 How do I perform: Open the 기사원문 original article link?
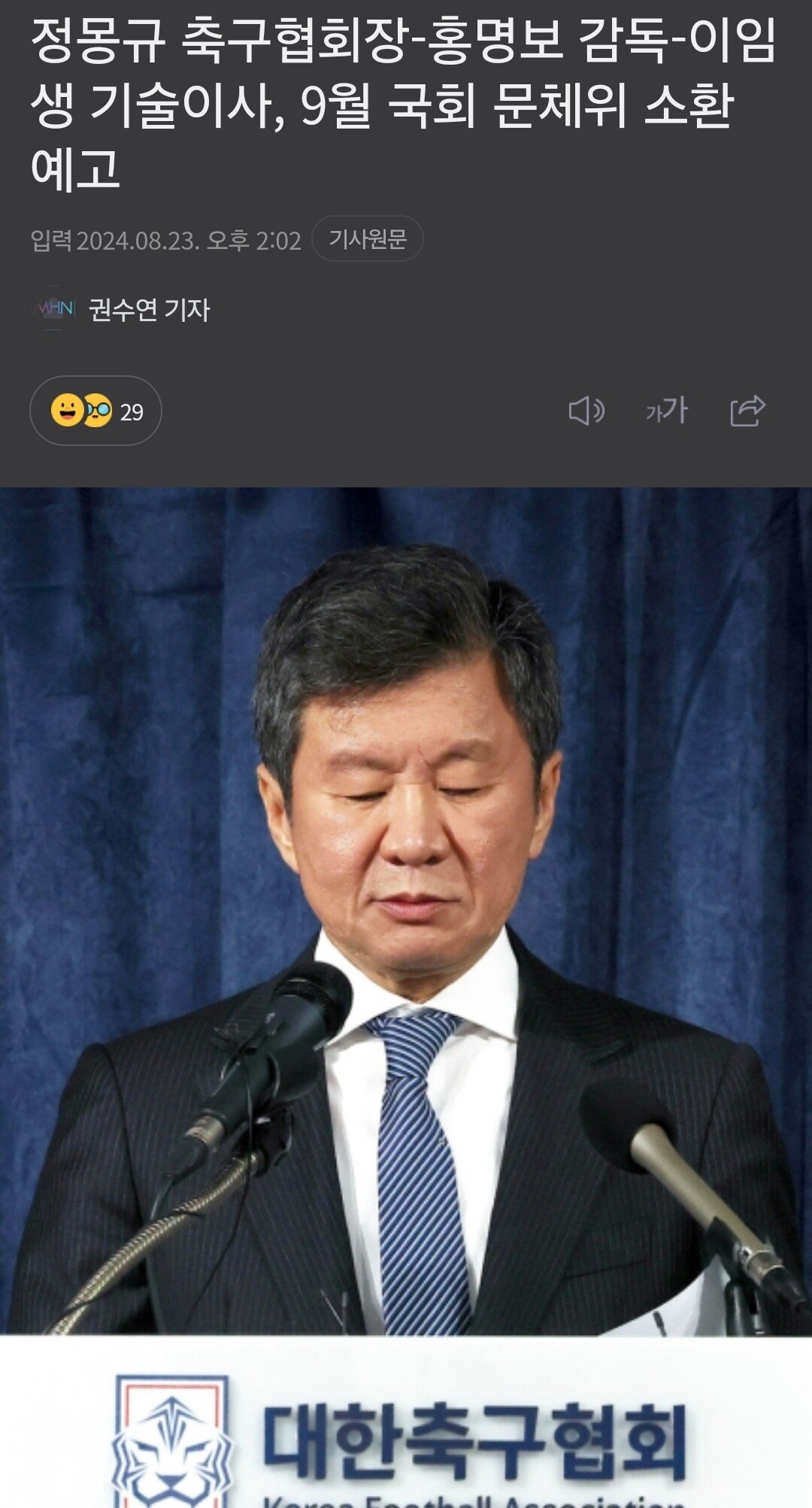[367, 239]
